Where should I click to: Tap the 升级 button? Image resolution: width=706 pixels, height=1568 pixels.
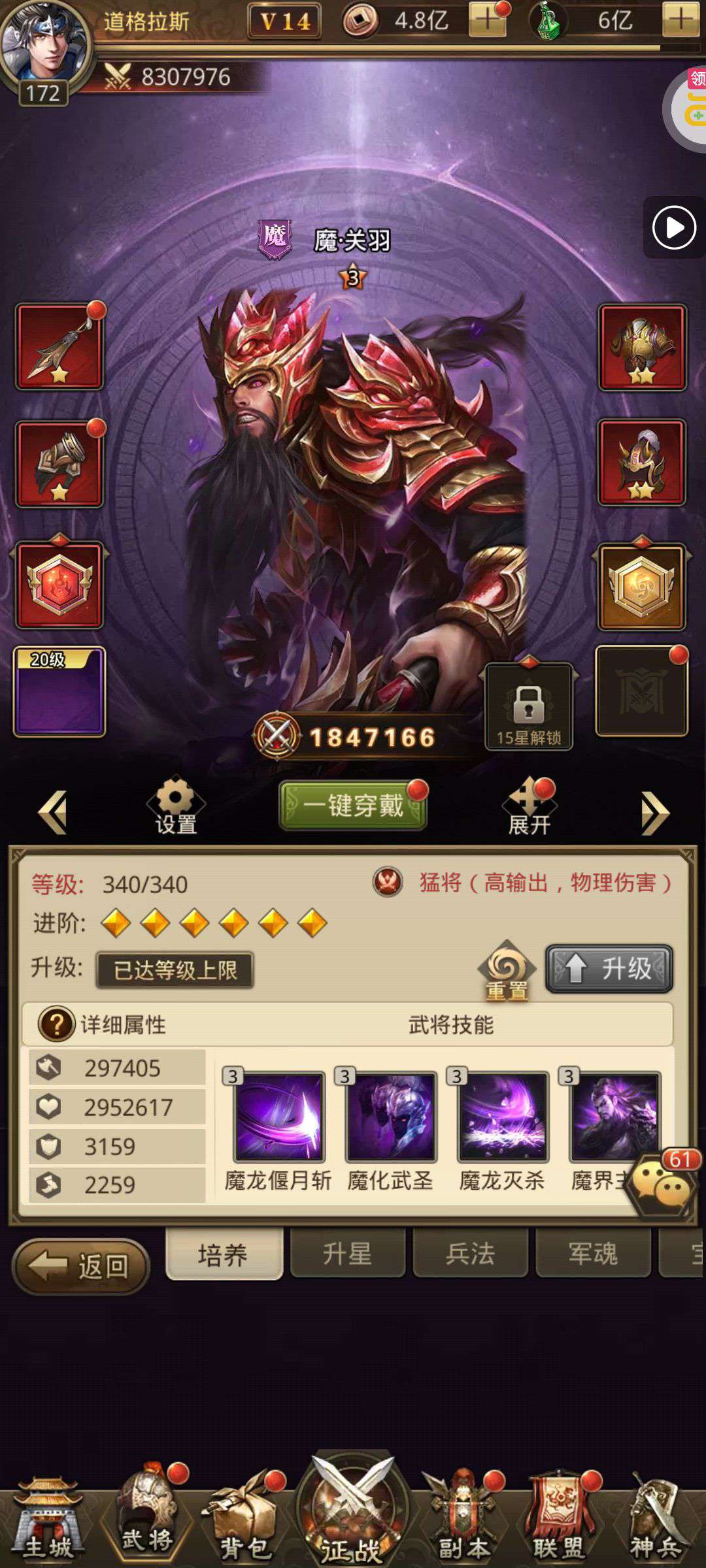609,968
